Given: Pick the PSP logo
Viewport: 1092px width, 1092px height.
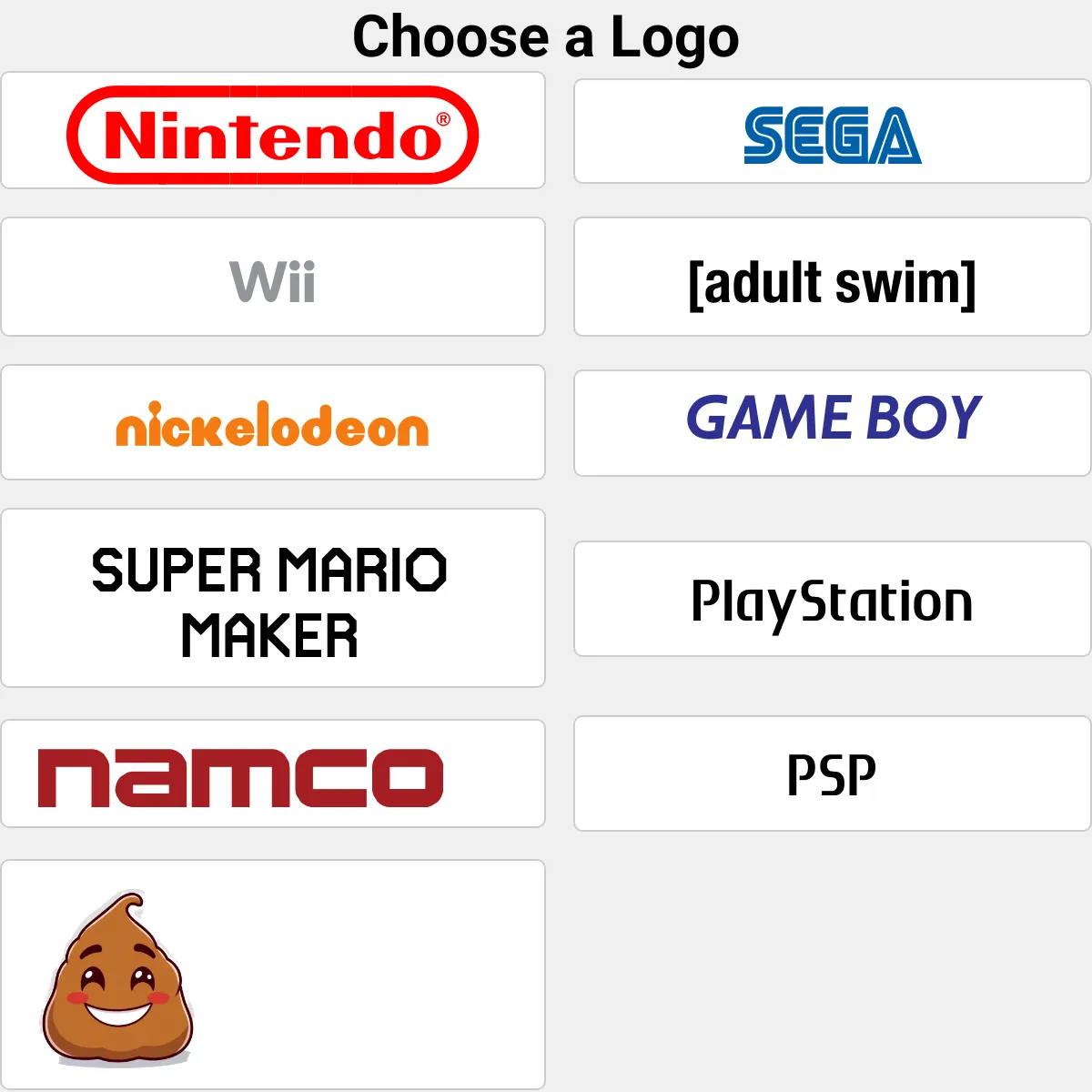Looking at the screenshot, I should coord(833,773).
